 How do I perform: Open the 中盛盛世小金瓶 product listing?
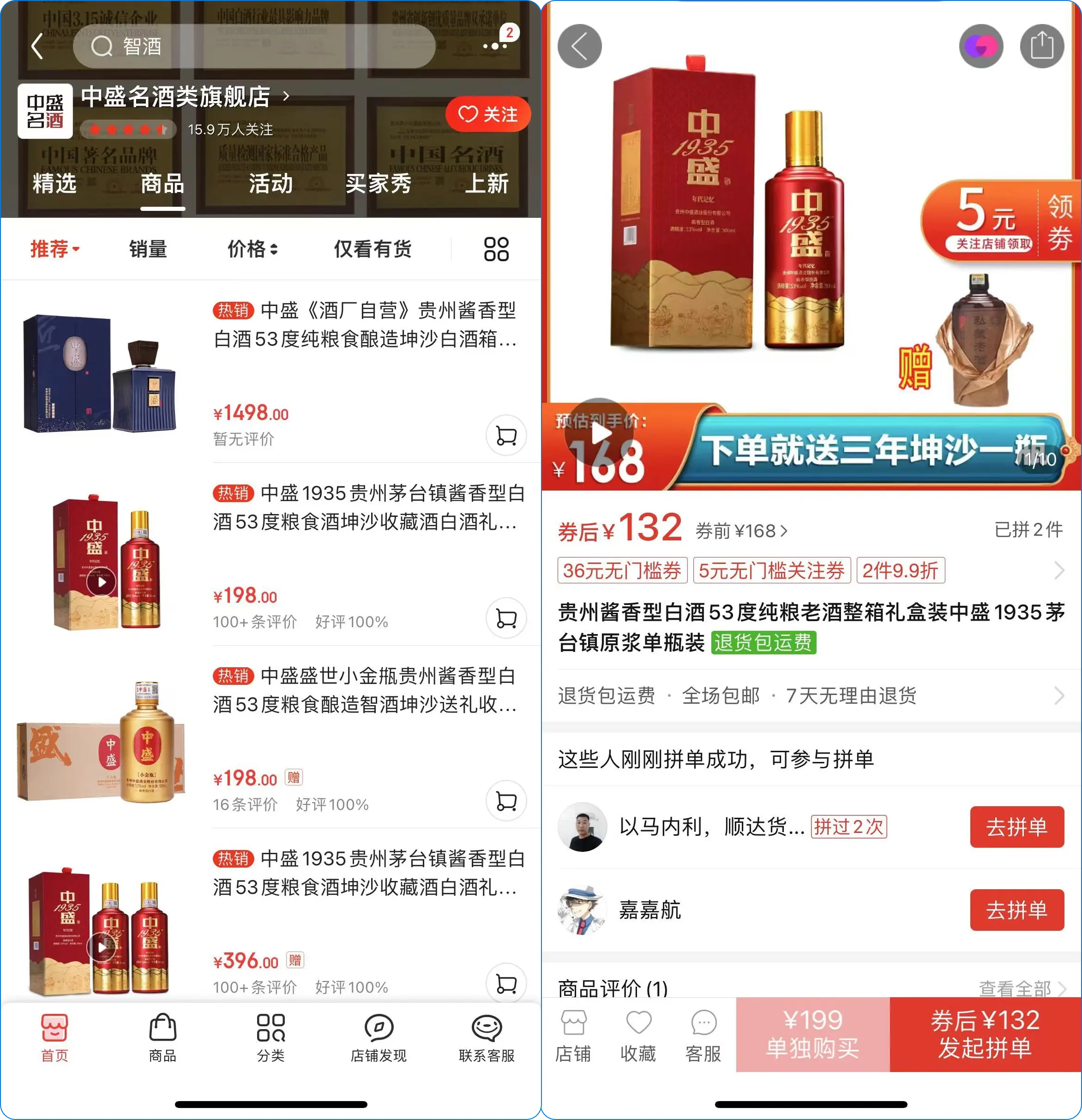(x=365, y=690)
